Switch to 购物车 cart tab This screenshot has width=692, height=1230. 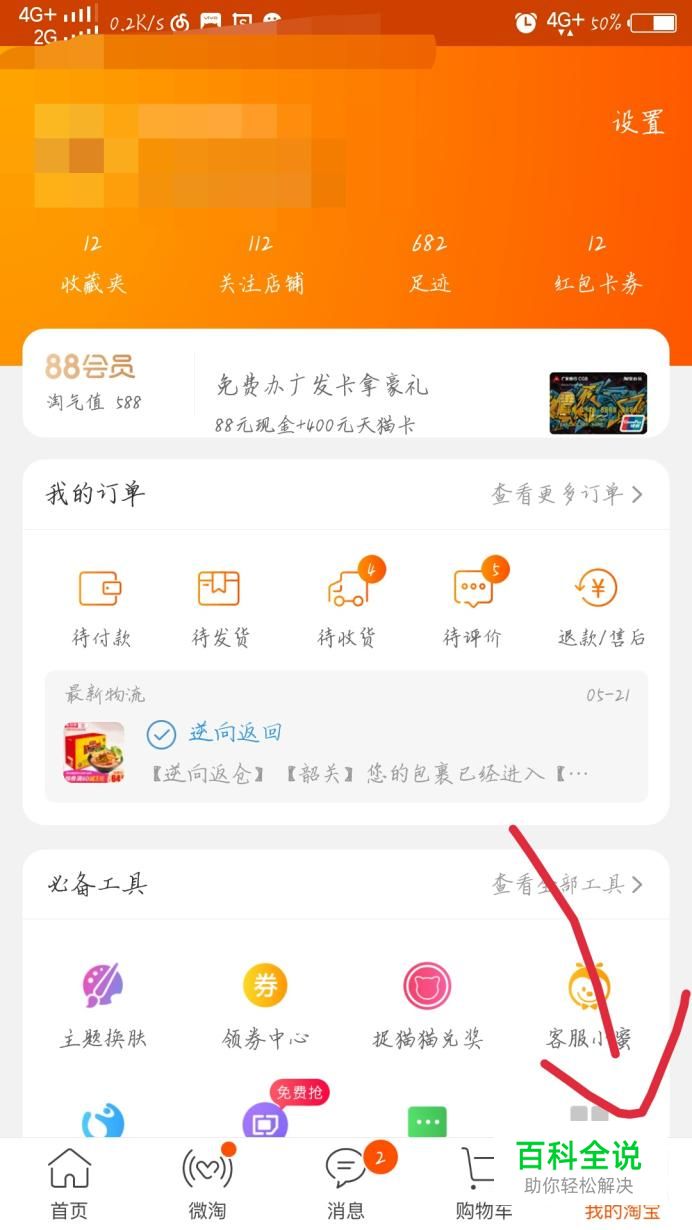(478, 1184)
